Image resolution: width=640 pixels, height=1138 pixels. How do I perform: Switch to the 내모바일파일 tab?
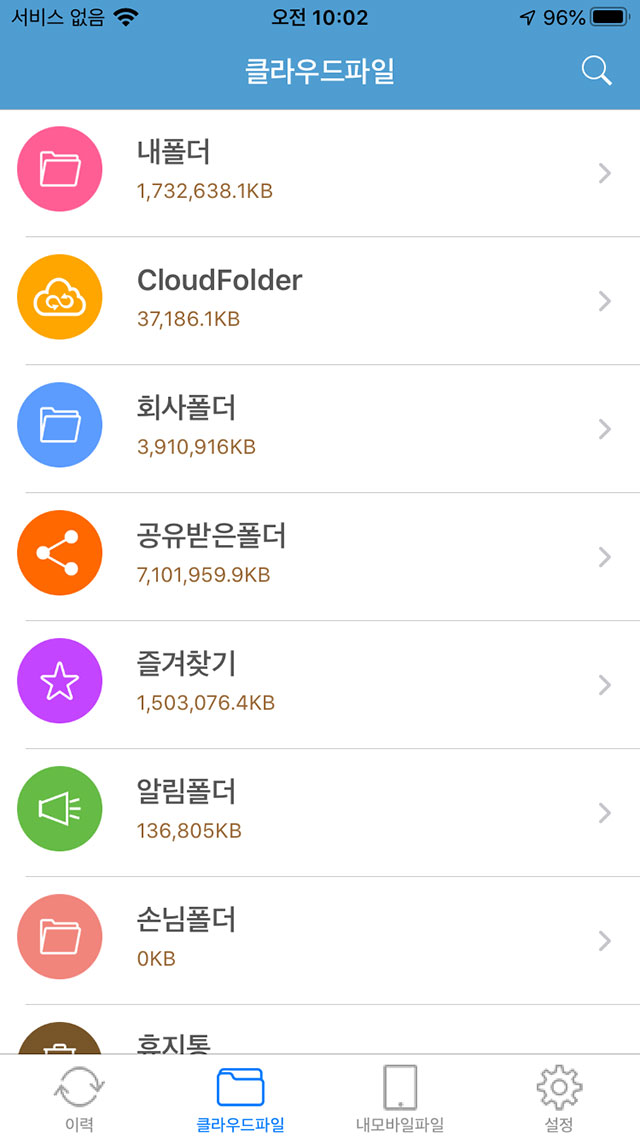pyautogui.click(x=400, y=1096)
